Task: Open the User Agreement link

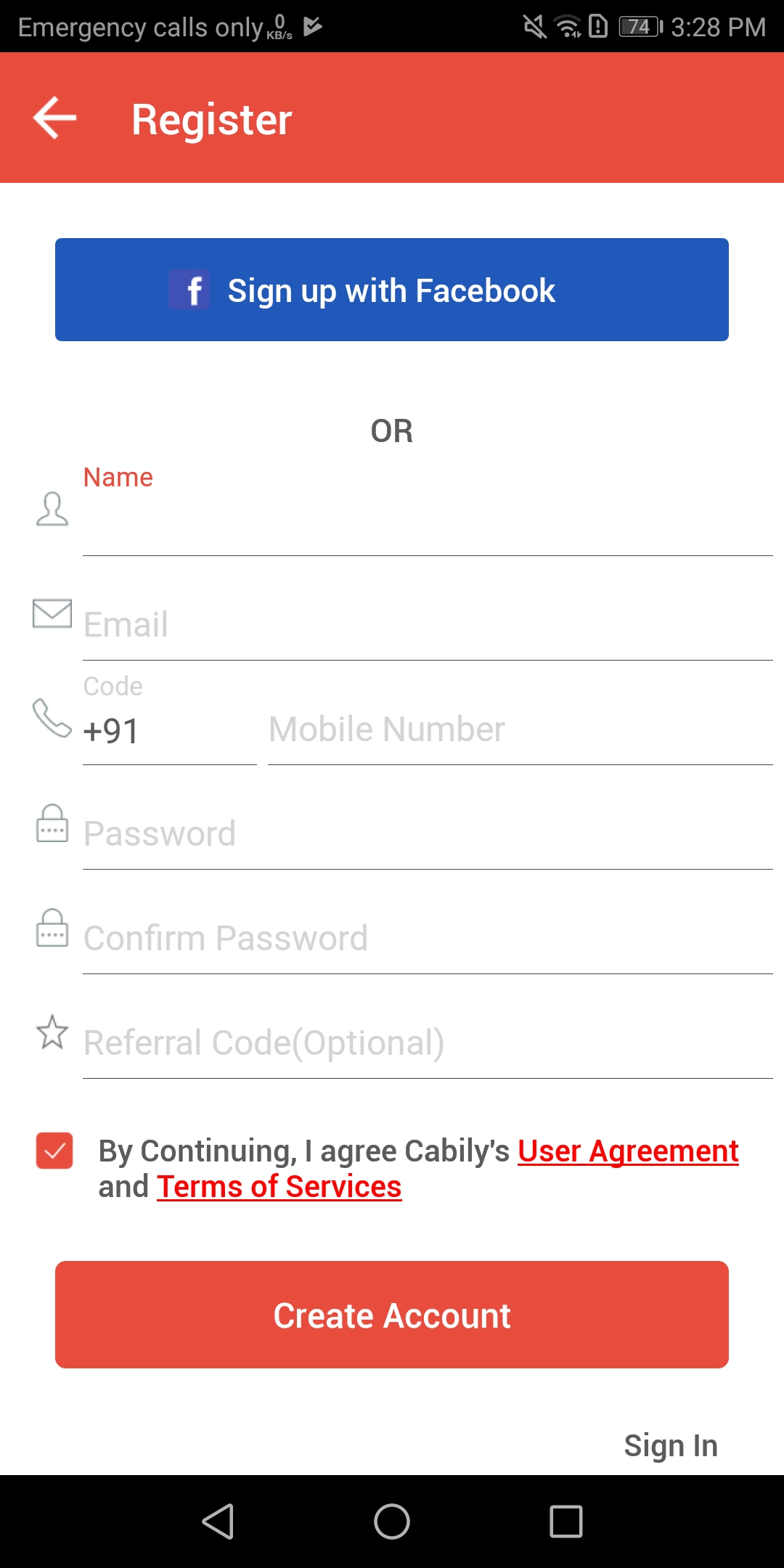Action: tap(628, 1151)
